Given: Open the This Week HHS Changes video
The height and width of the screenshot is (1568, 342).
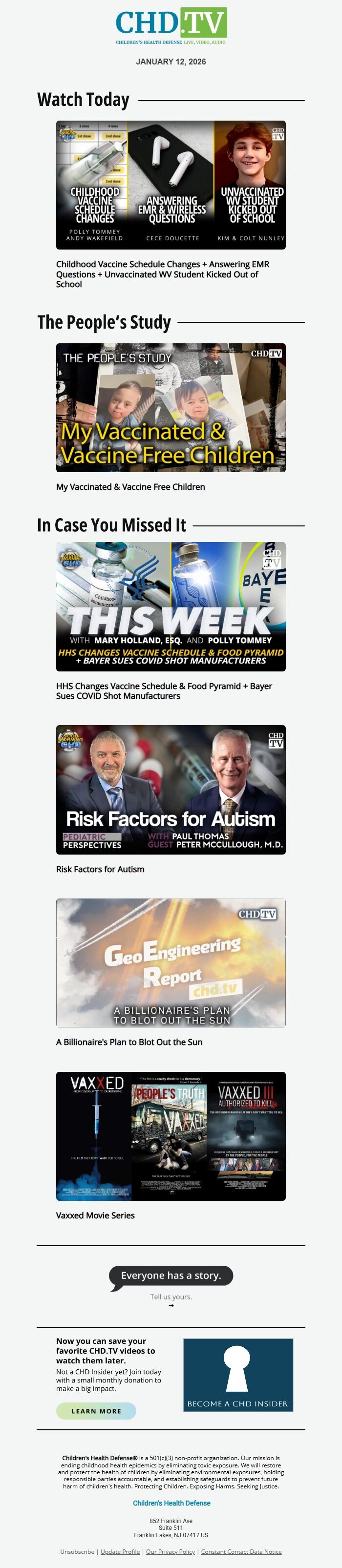Looking at the screenshot, I should tap(171, 606).
